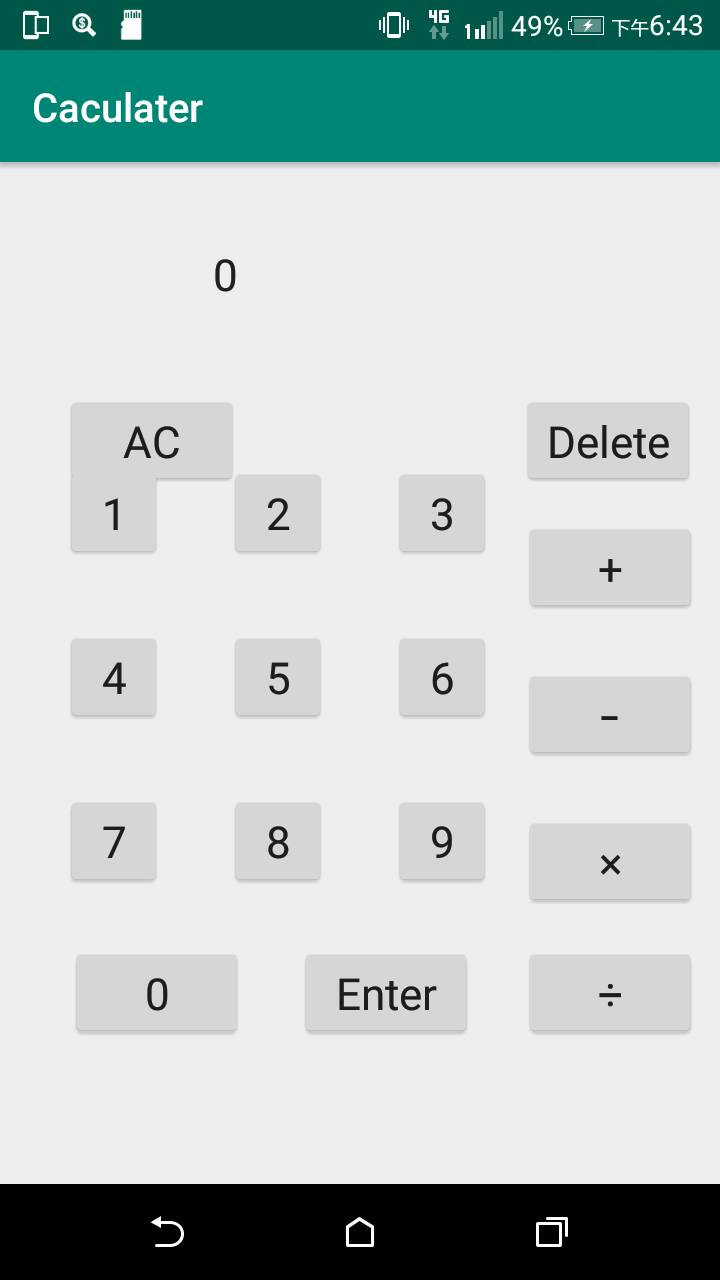Input the number 4
Screen dimensions: 720x1280
pyautogui.click(x=114, y=678)
